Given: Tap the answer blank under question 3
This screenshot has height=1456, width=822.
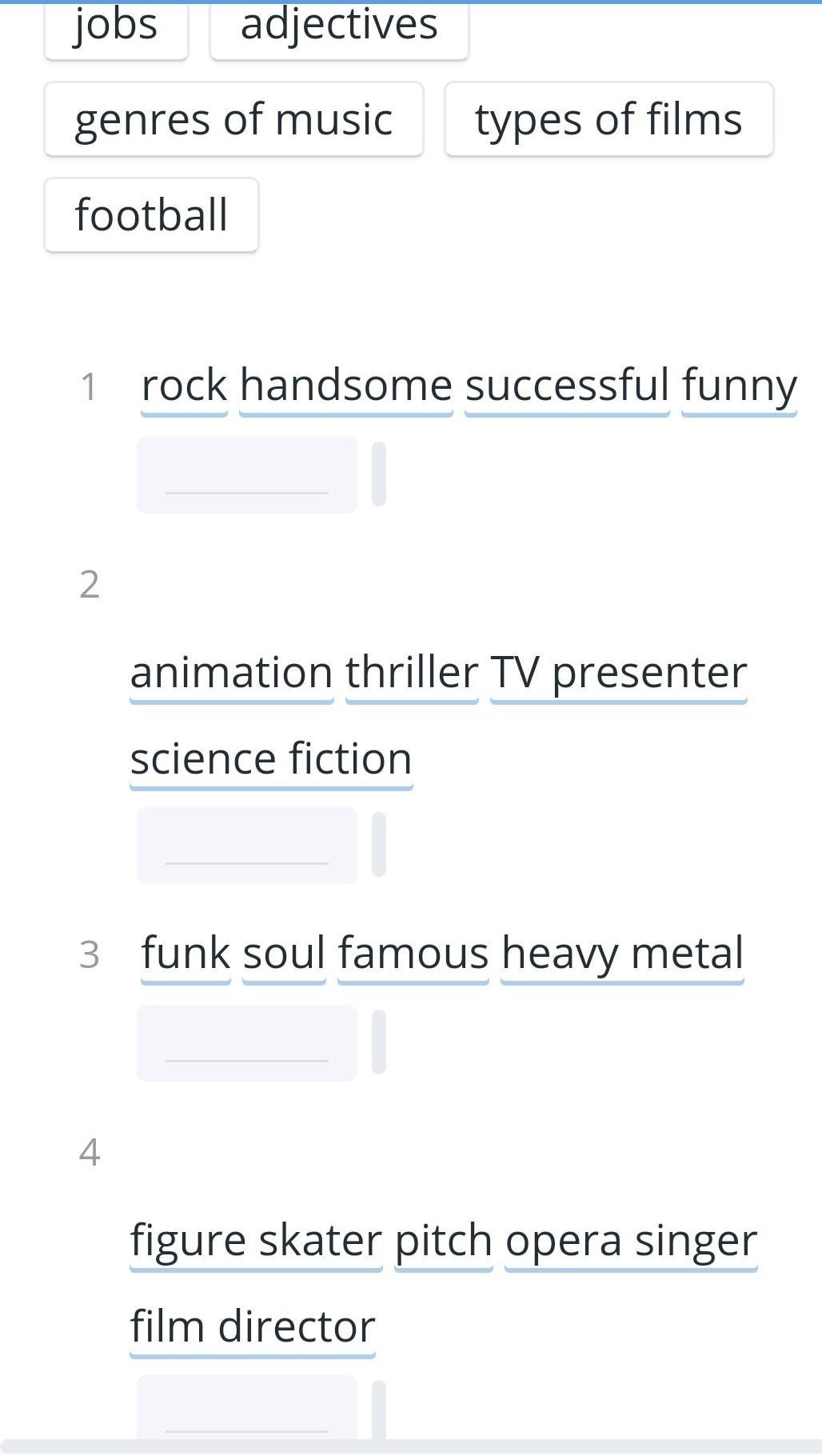Looking at the screenshot, I should tap(247, 1043).
